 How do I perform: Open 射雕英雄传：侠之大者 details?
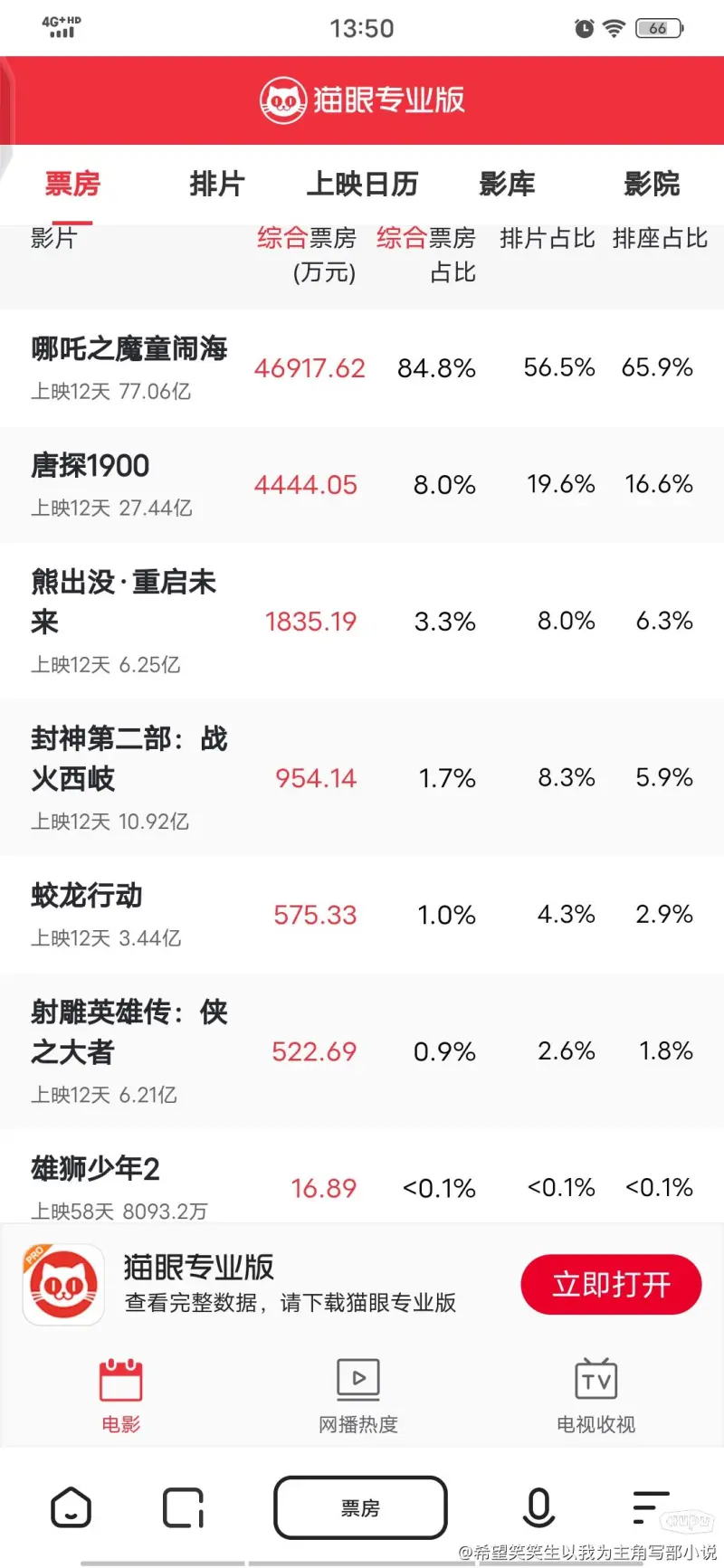tap(362, 1051)
